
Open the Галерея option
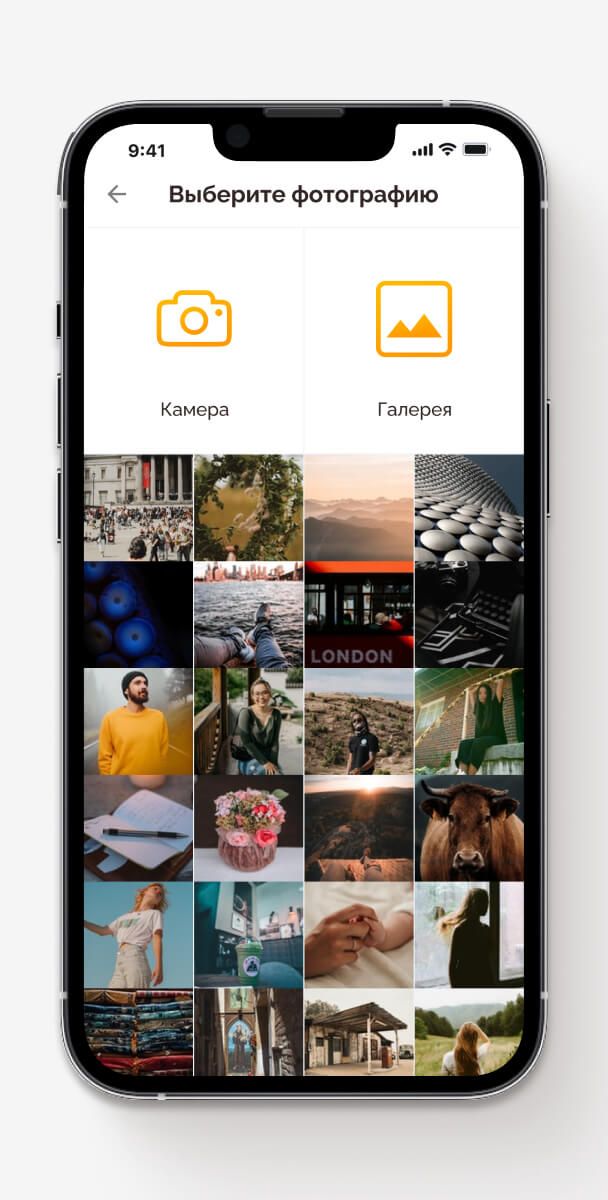414,341
